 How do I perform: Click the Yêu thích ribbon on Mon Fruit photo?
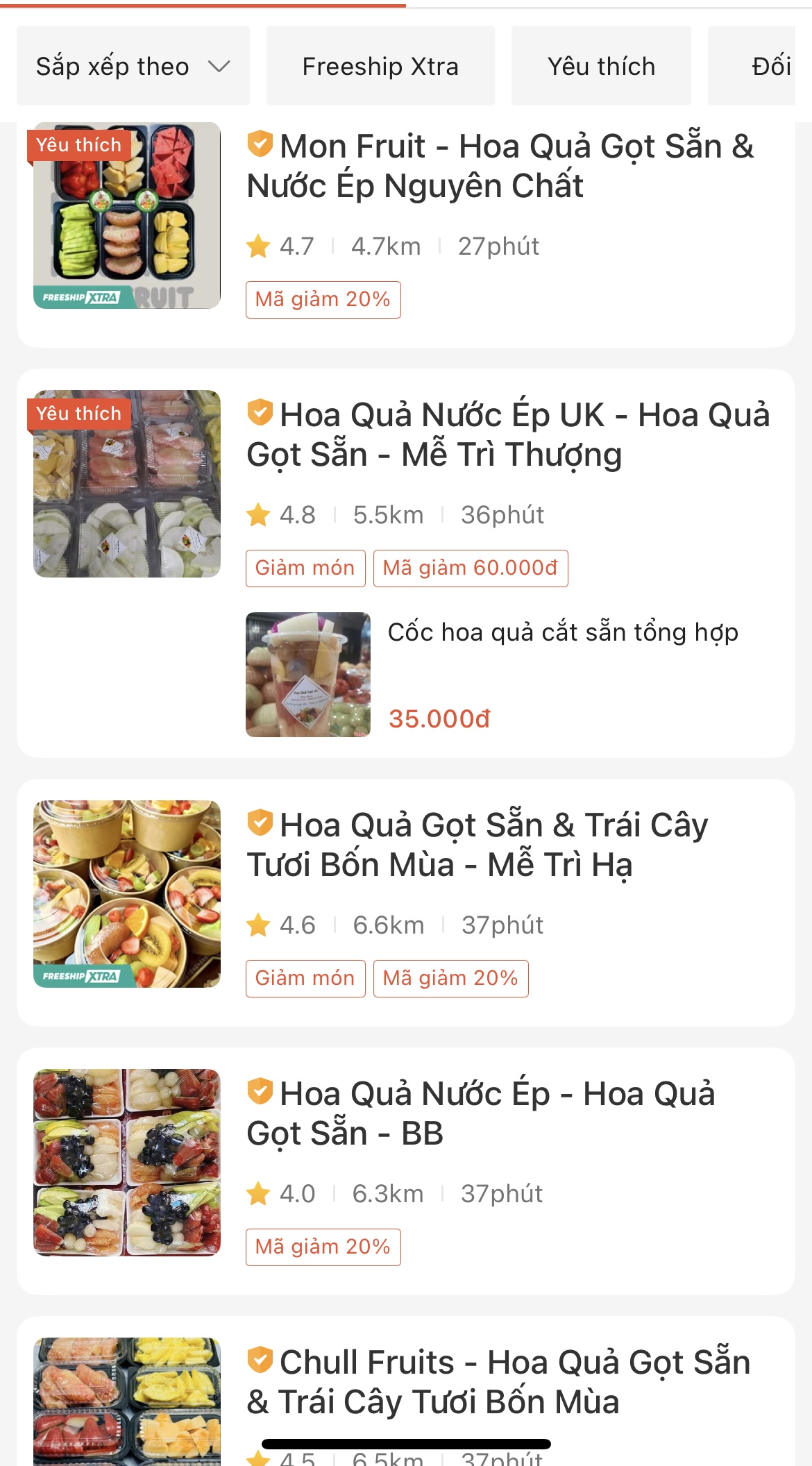click(x=78, y=145)
